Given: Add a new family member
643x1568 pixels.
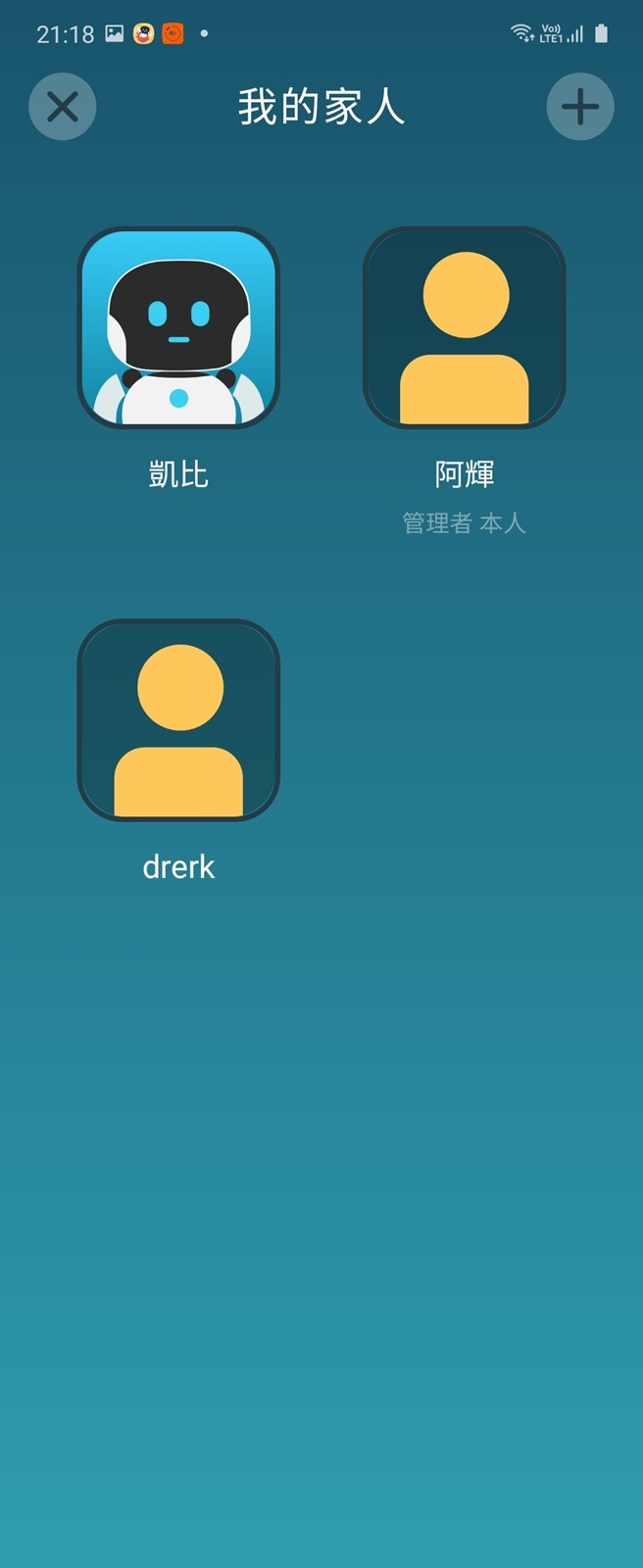Looking at the screenshot, I should (x=579, y=107).
